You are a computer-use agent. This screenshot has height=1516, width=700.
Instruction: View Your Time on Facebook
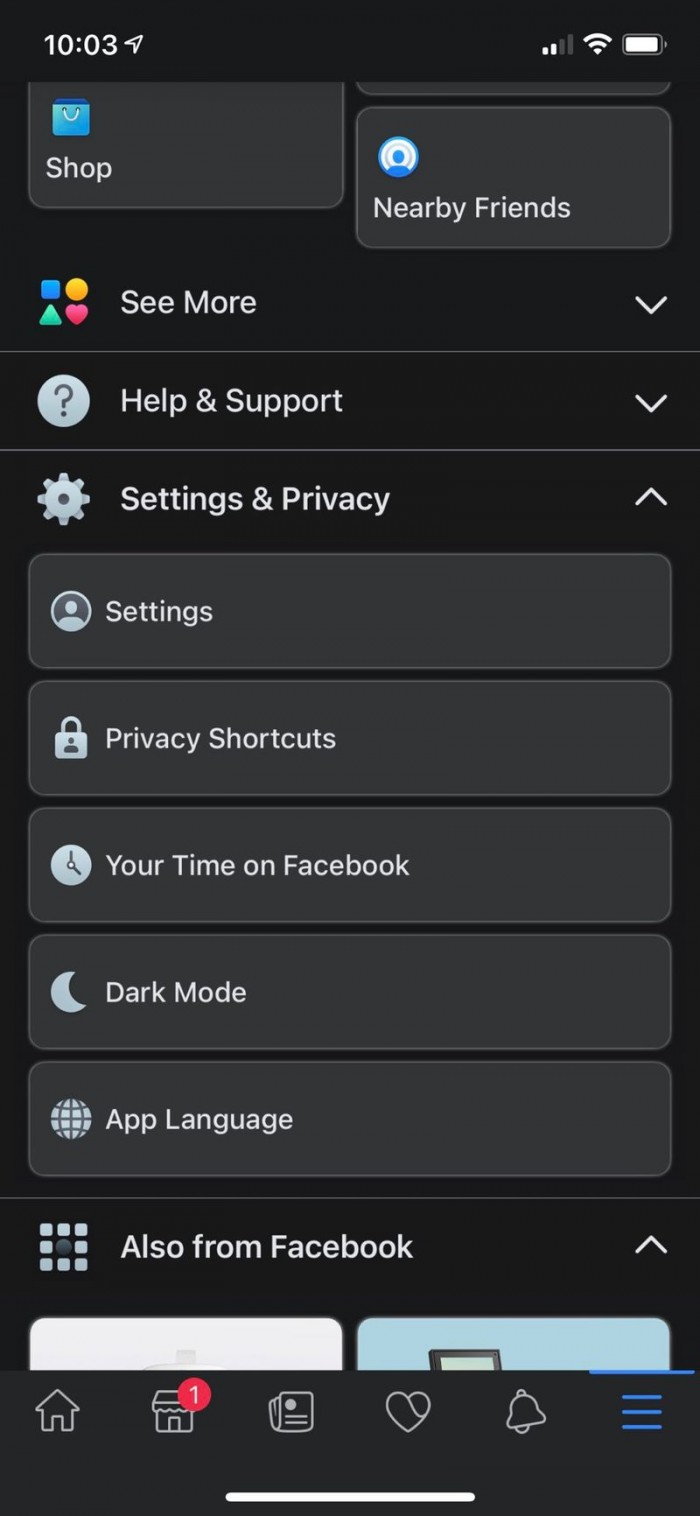350,865
